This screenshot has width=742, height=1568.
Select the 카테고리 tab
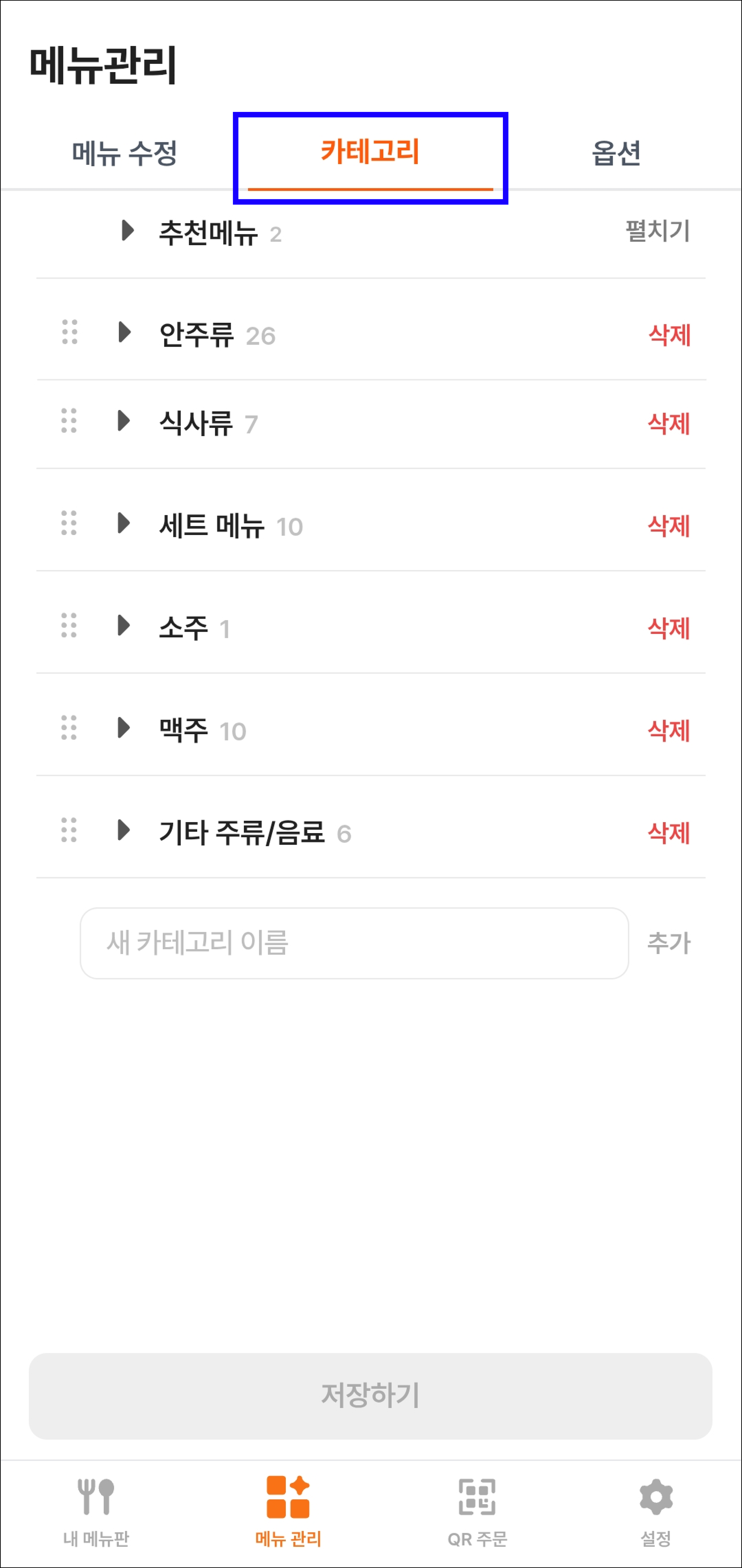tap(370, 152)
